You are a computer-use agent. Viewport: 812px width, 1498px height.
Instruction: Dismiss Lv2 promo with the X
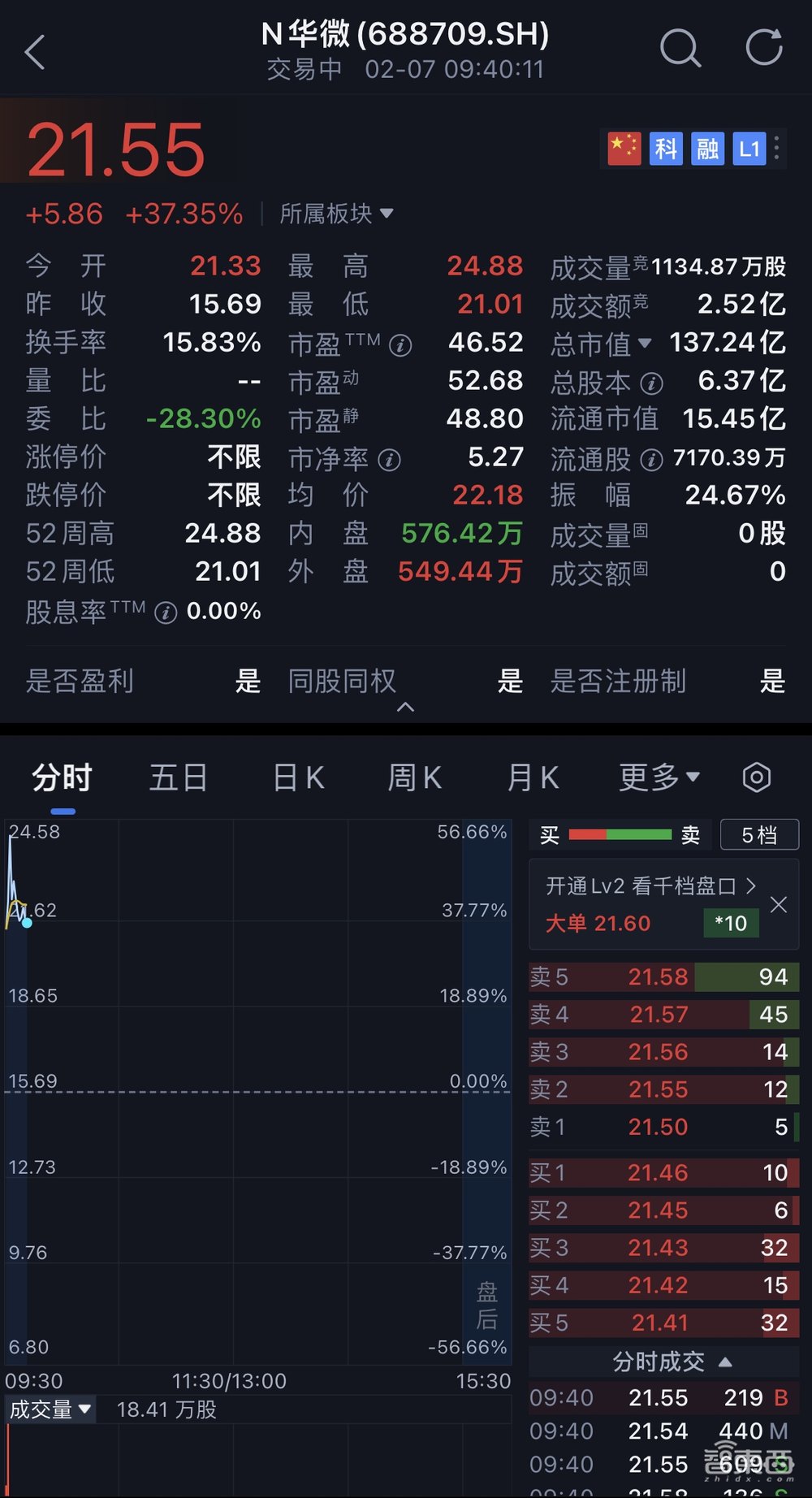click(x=778, y=904)
